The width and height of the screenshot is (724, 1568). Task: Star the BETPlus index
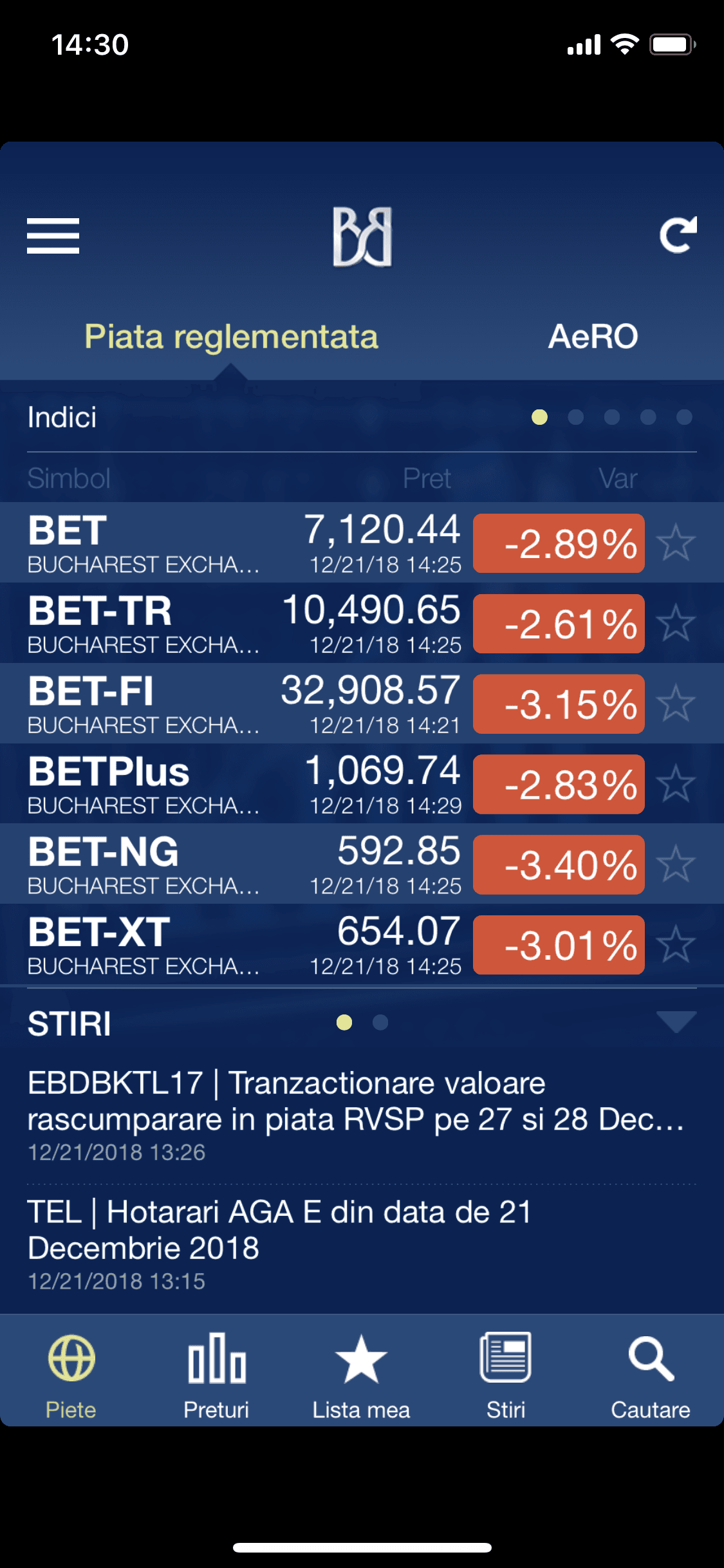click(676, 784)
